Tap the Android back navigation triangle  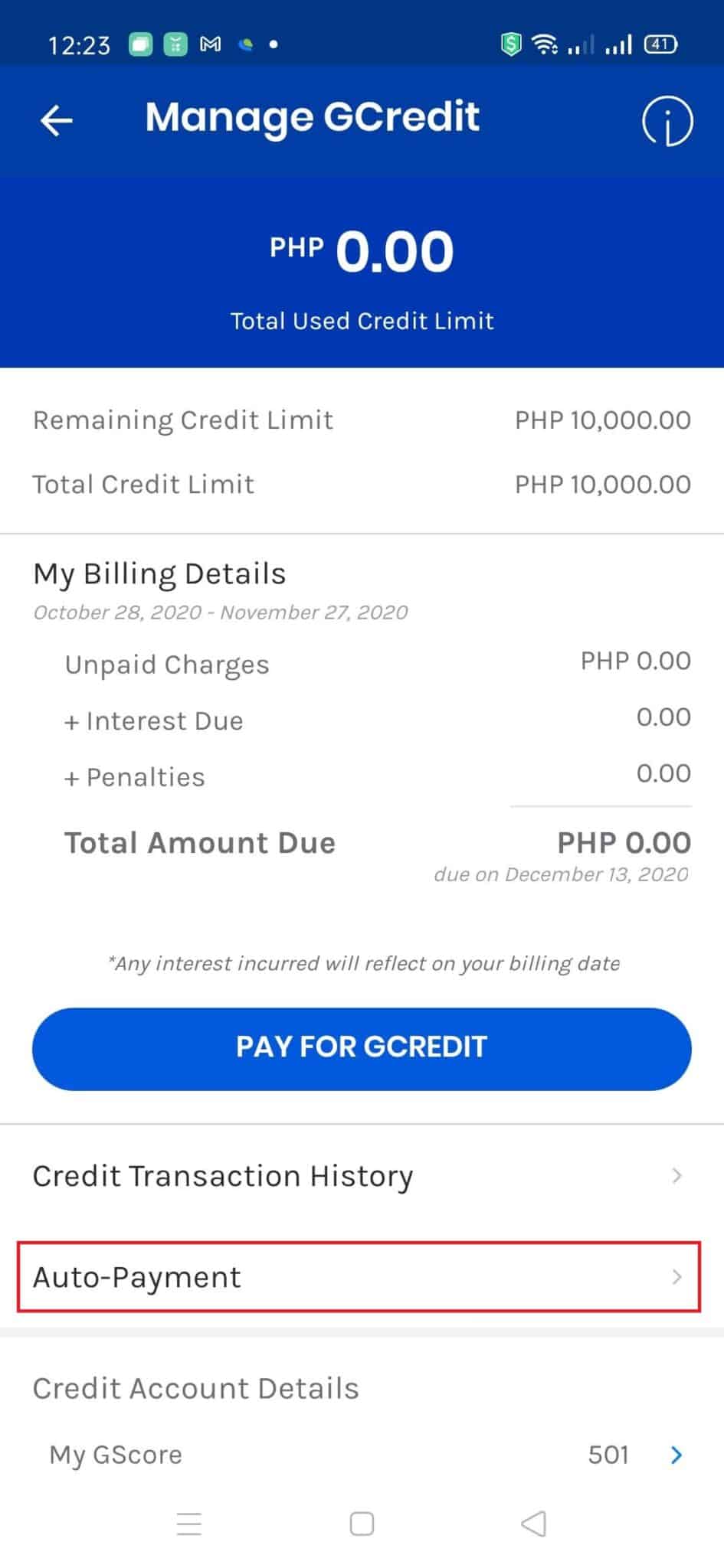pyautogui.click(x=534, y=1524)
